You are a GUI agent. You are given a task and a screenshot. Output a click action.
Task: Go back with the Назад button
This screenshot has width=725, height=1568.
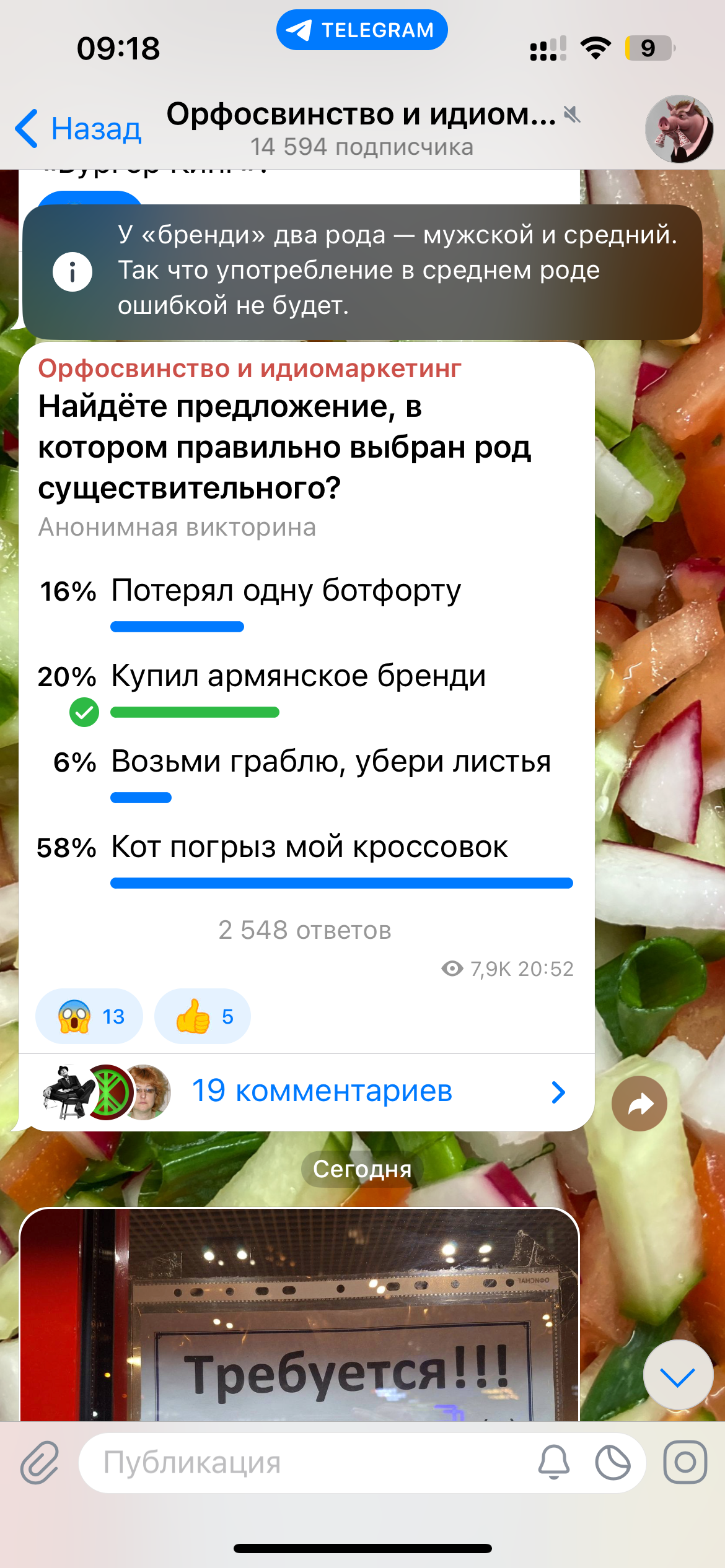79,129
